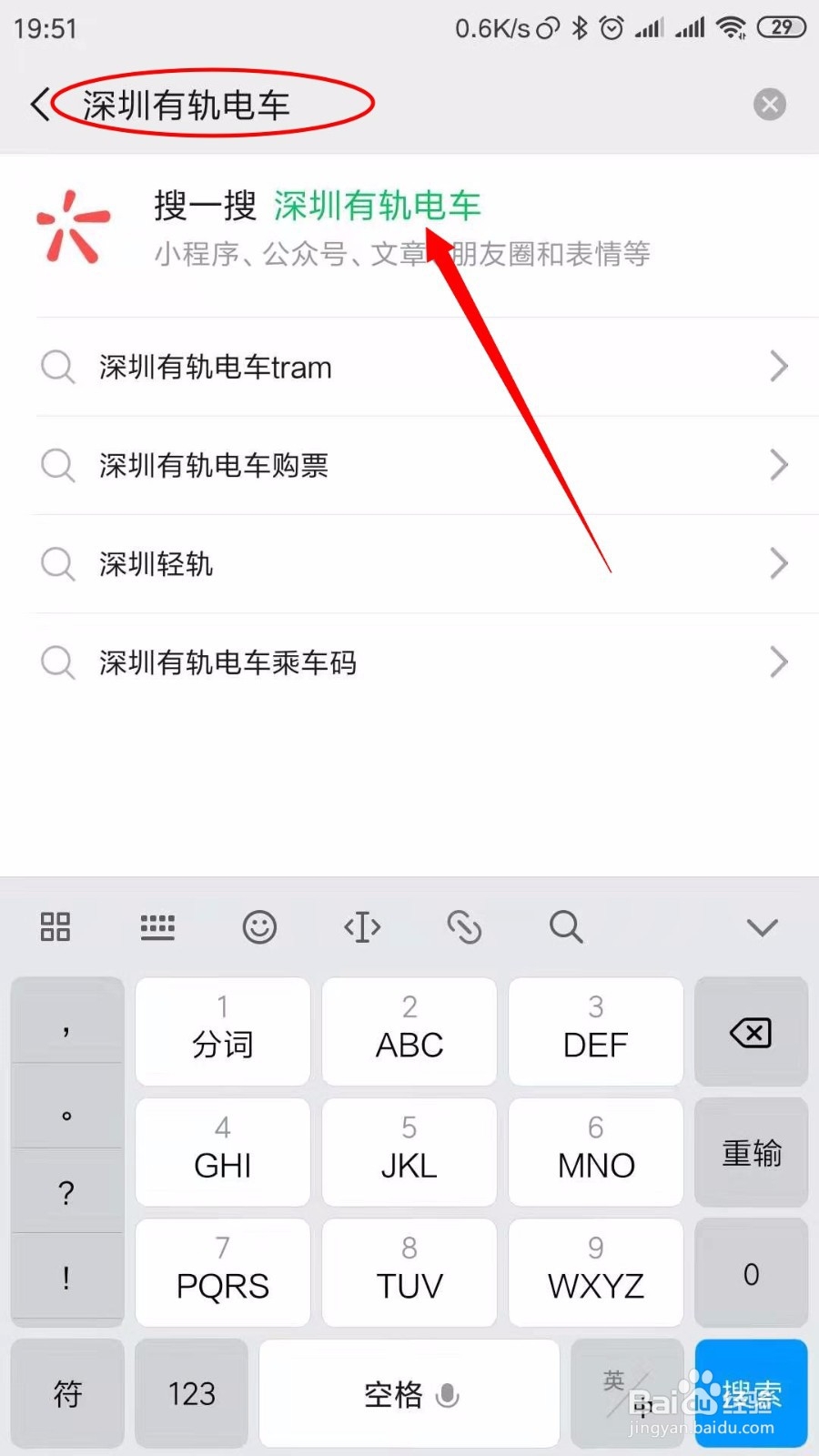Expand the 深圳有轨电车tram suggestion chevron
Viewport: 819px width, 1456px height.
tap(779, 367)
